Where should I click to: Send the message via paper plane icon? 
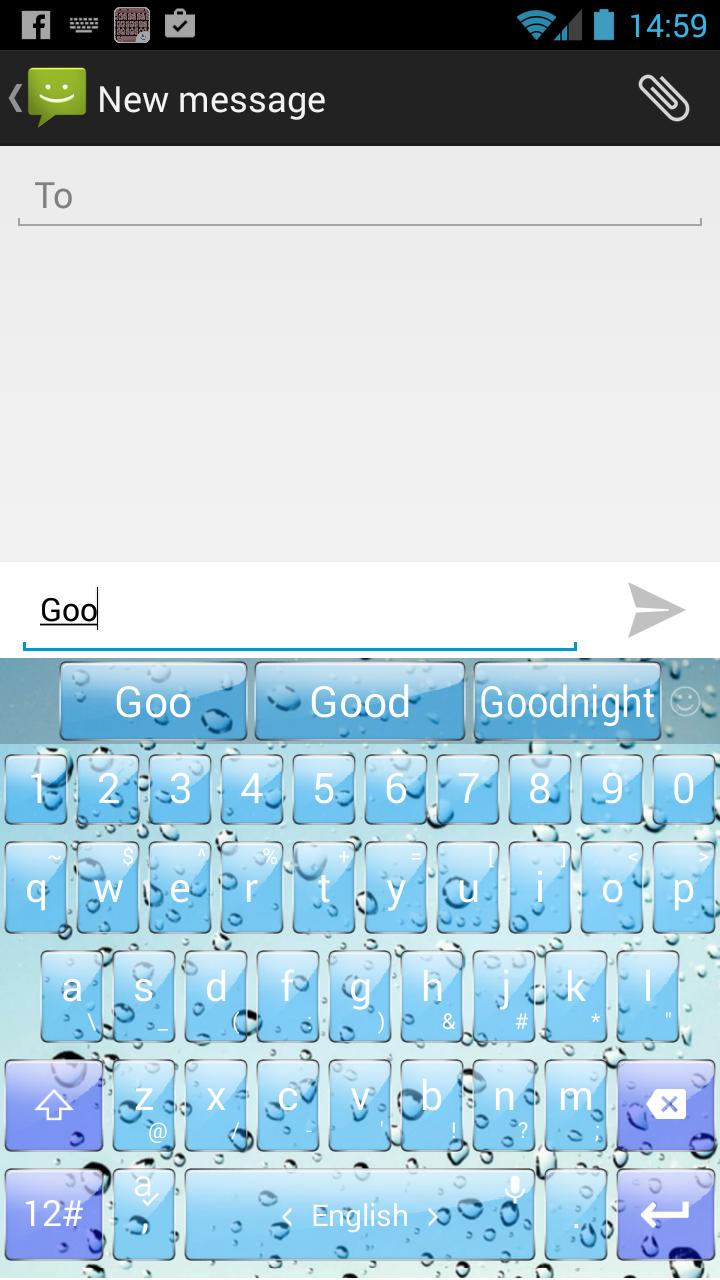(x=655, y=609)
